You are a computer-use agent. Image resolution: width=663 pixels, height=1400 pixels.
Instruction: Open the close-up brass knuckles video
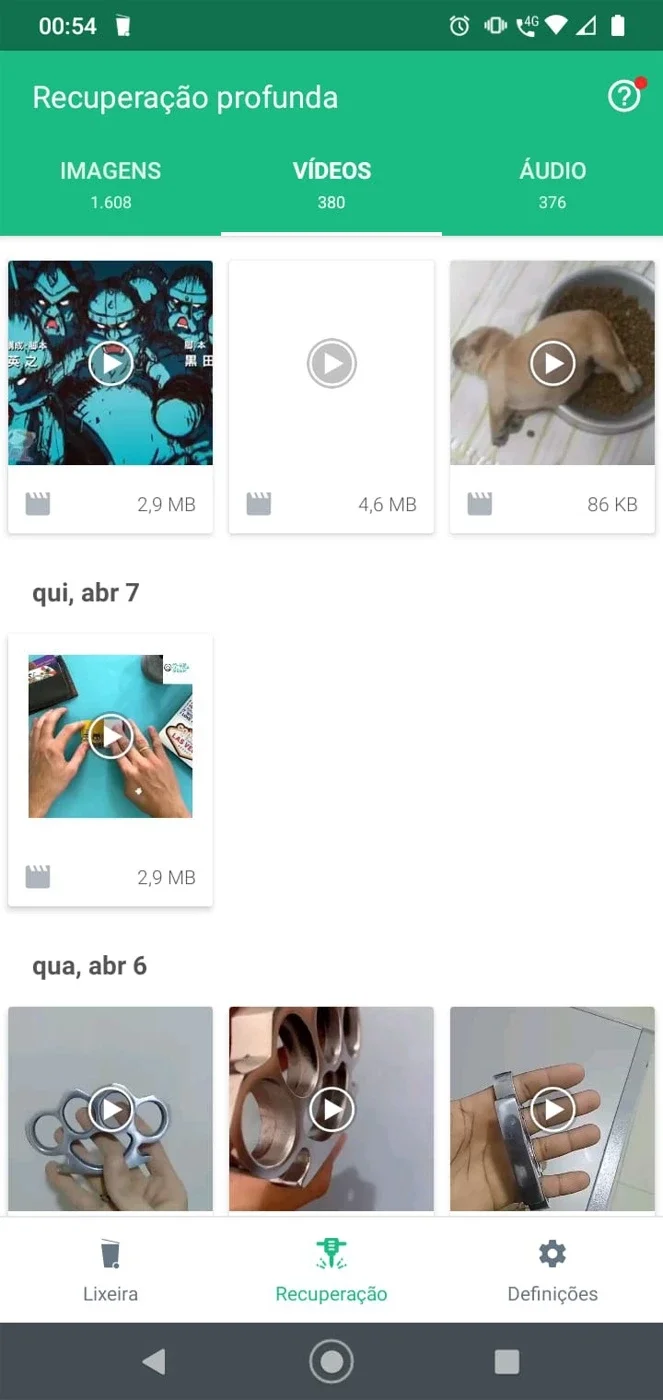click(x=331, y=1110)
